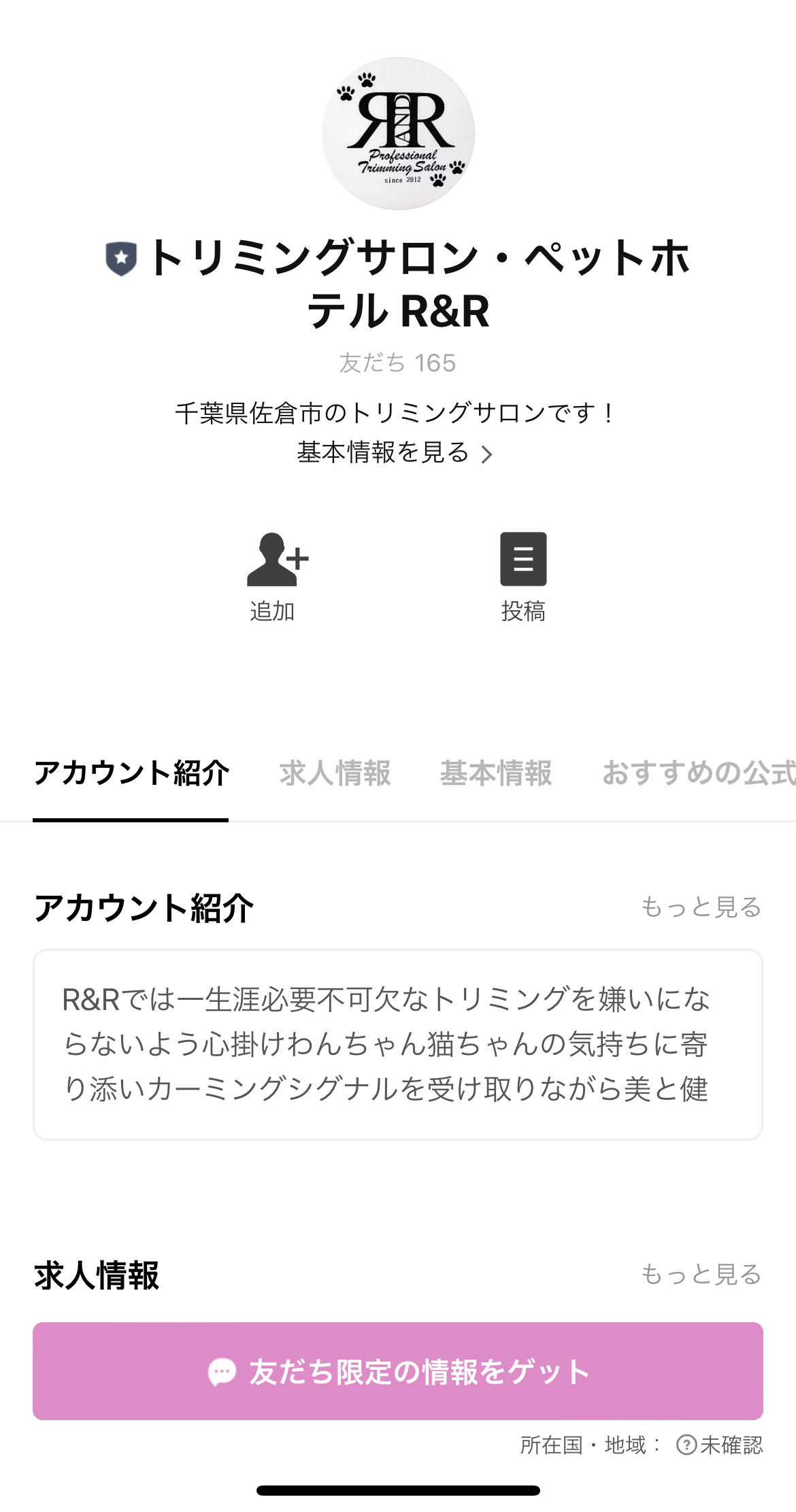Open the R&R salon profile logo
The width and height of the screenshot is (796, 1512).
(x=398, y=135)
